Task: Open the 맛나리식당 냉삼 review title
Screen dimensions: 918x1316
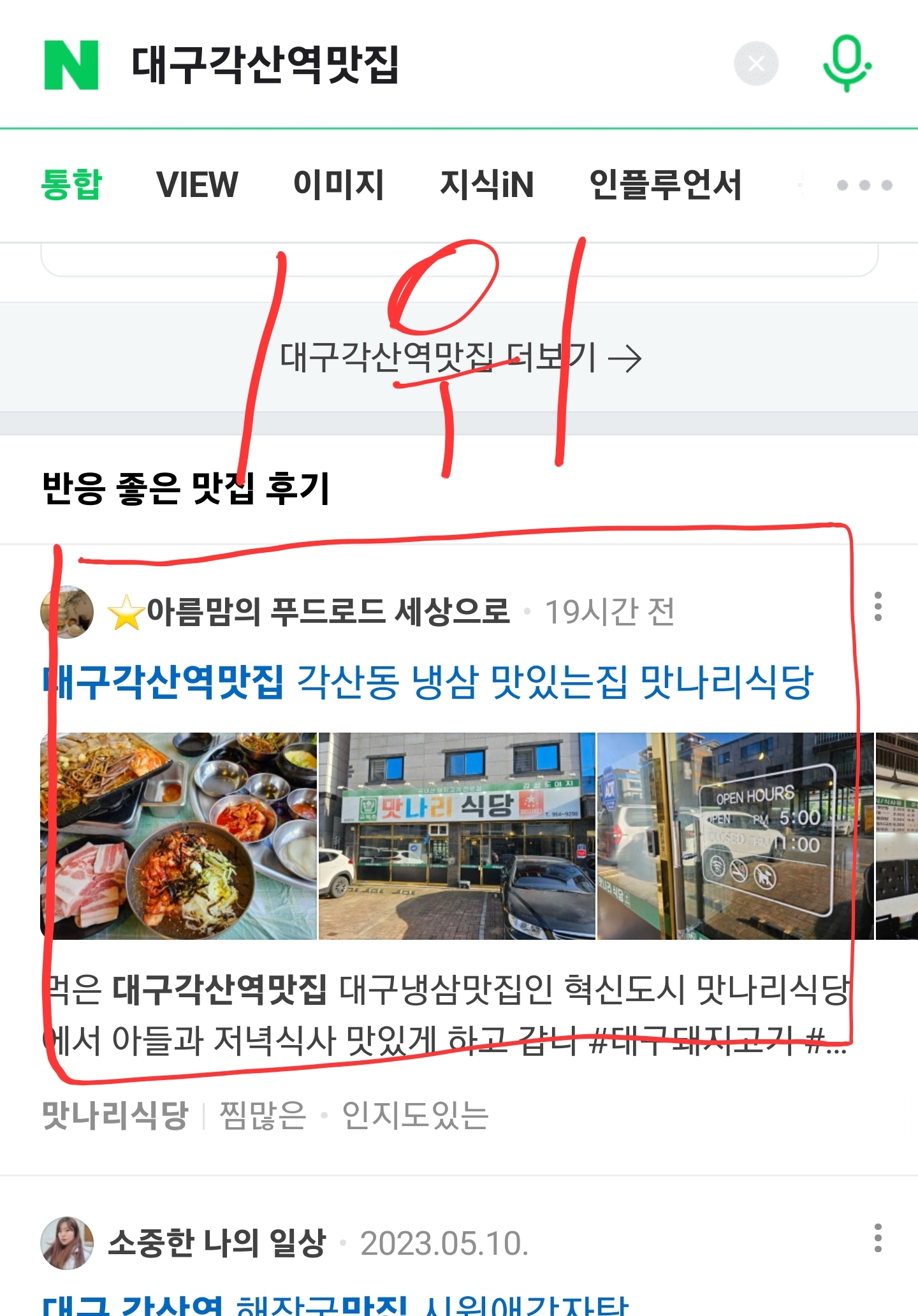Action: (427, 683)
